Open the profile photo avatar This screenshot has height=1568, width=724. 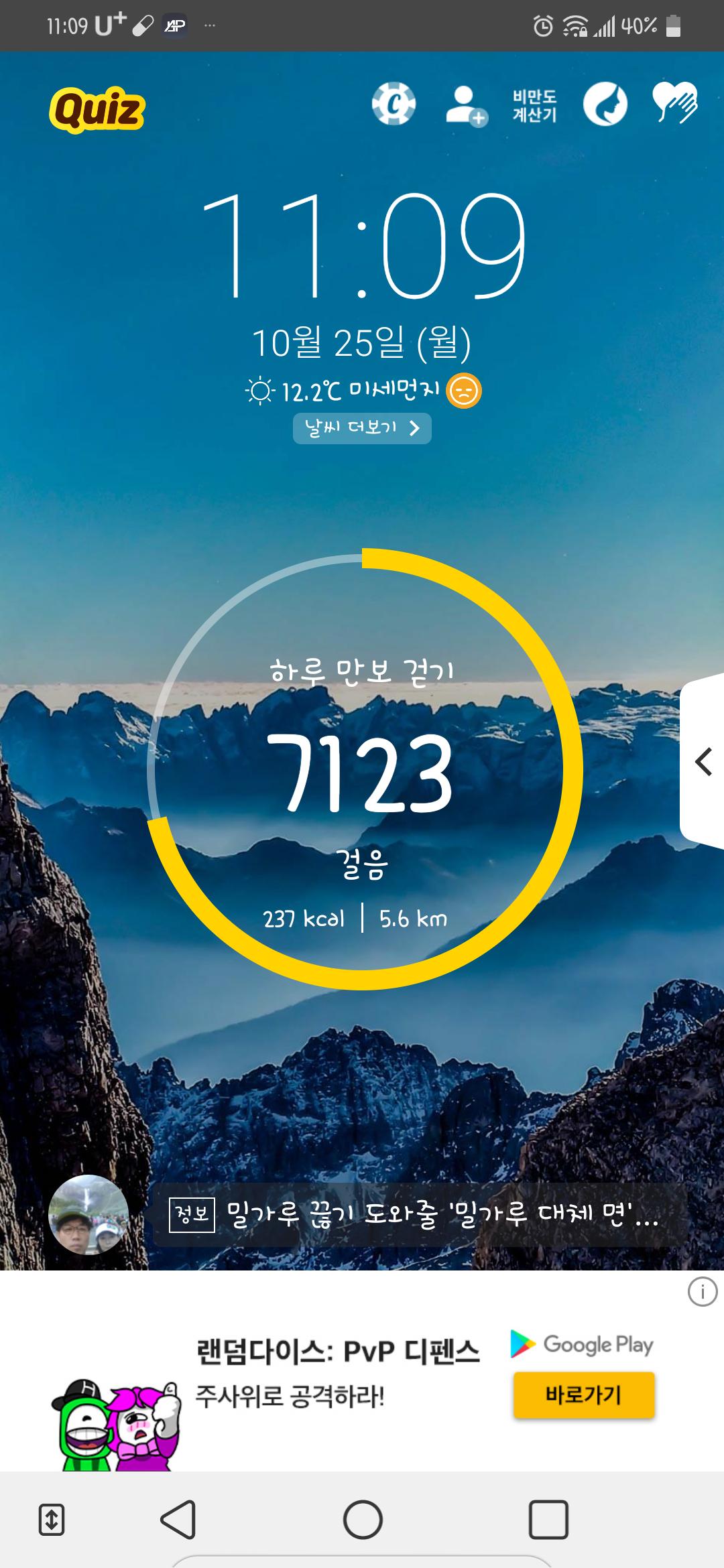(x=88, y=1215)
